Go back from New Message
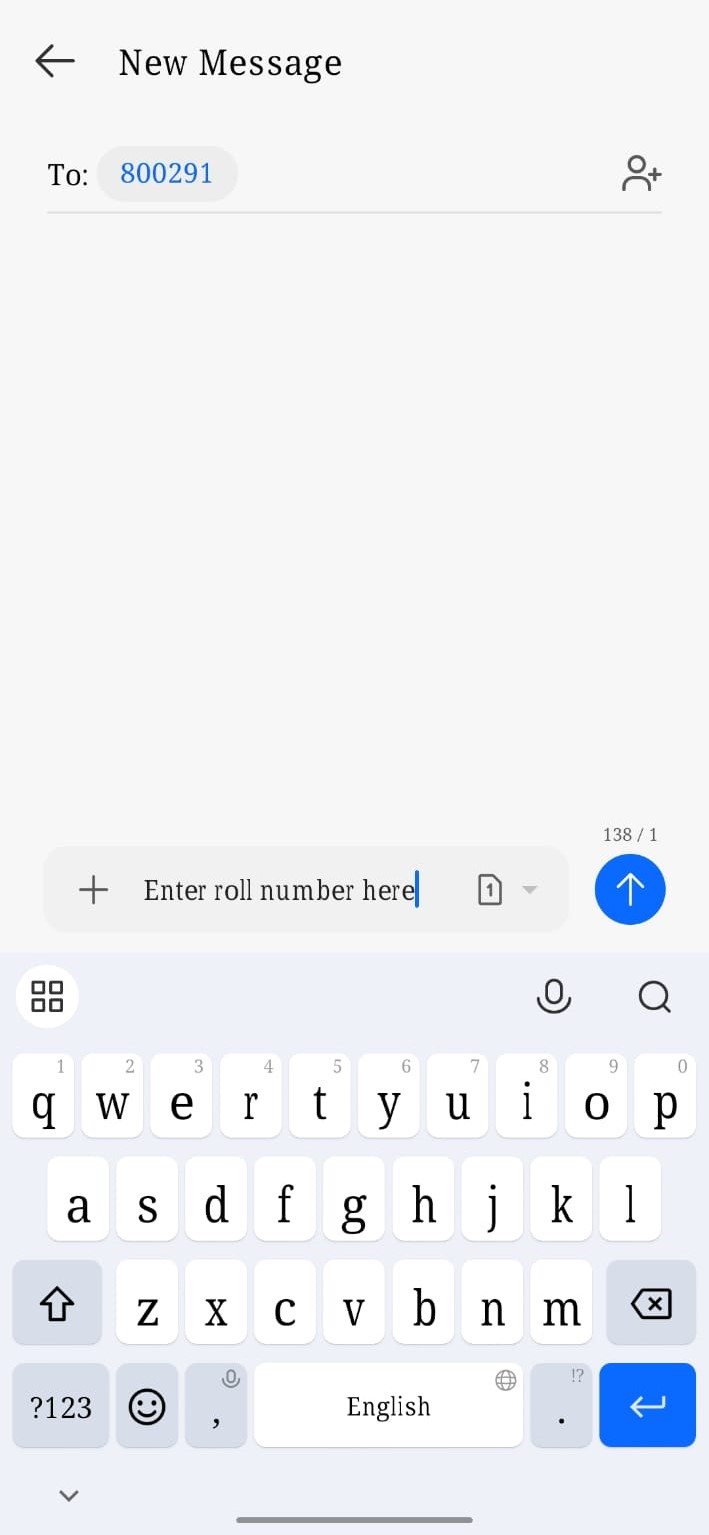The height and width of the screenshot is (1535, 709). pyautogui.click(x=55, y=62)
